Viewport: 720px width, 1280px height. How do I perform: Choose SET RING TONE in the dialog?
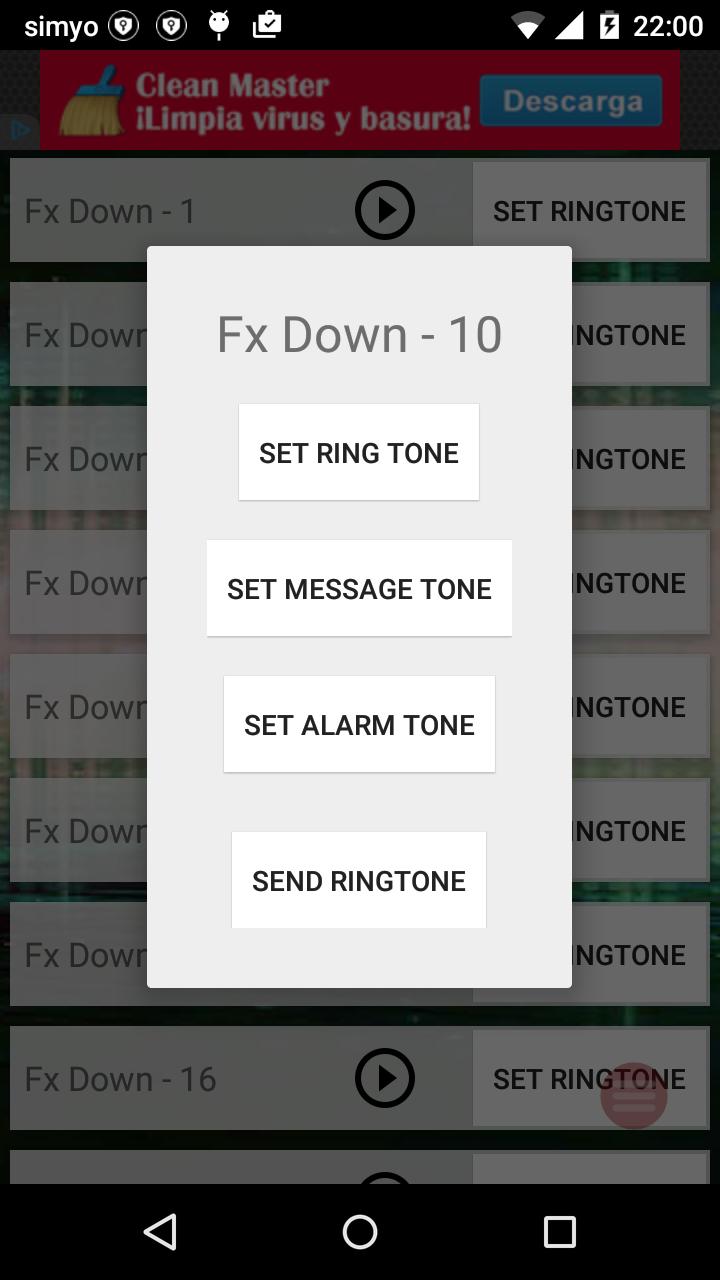pyautogui.click(x=359, y=452)
